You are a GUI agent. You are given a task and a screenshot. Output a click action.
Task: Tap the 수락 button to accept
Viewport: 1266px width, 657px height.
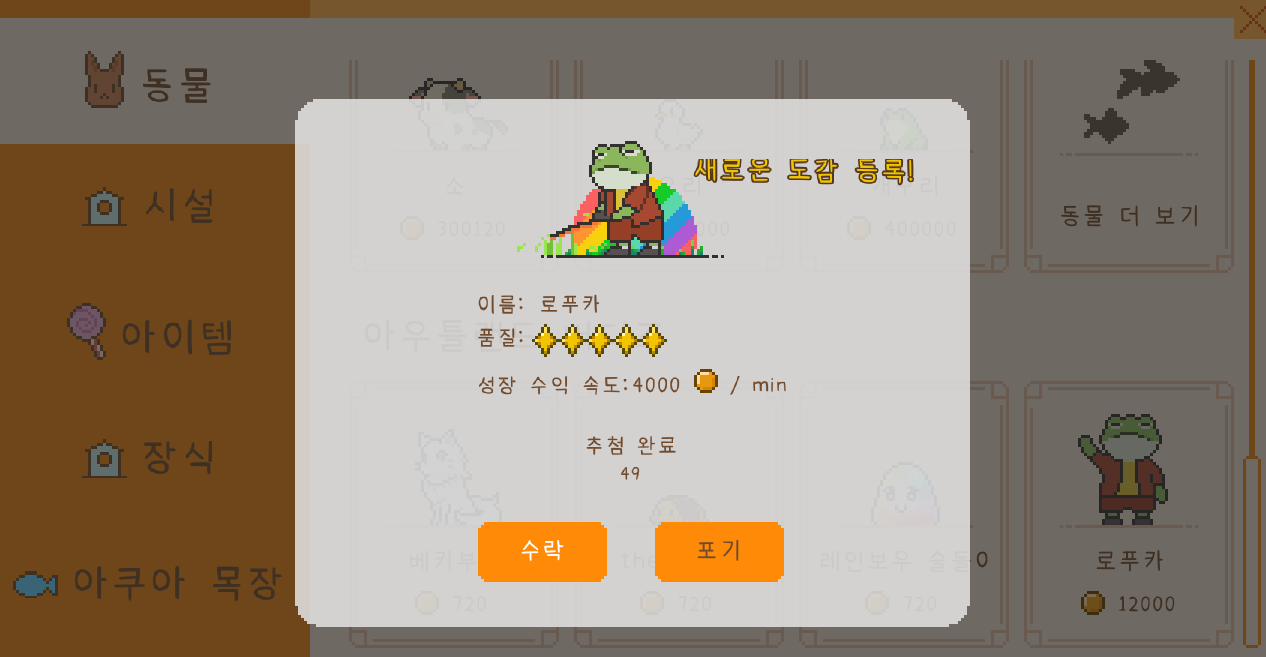[x=542, y=551]
